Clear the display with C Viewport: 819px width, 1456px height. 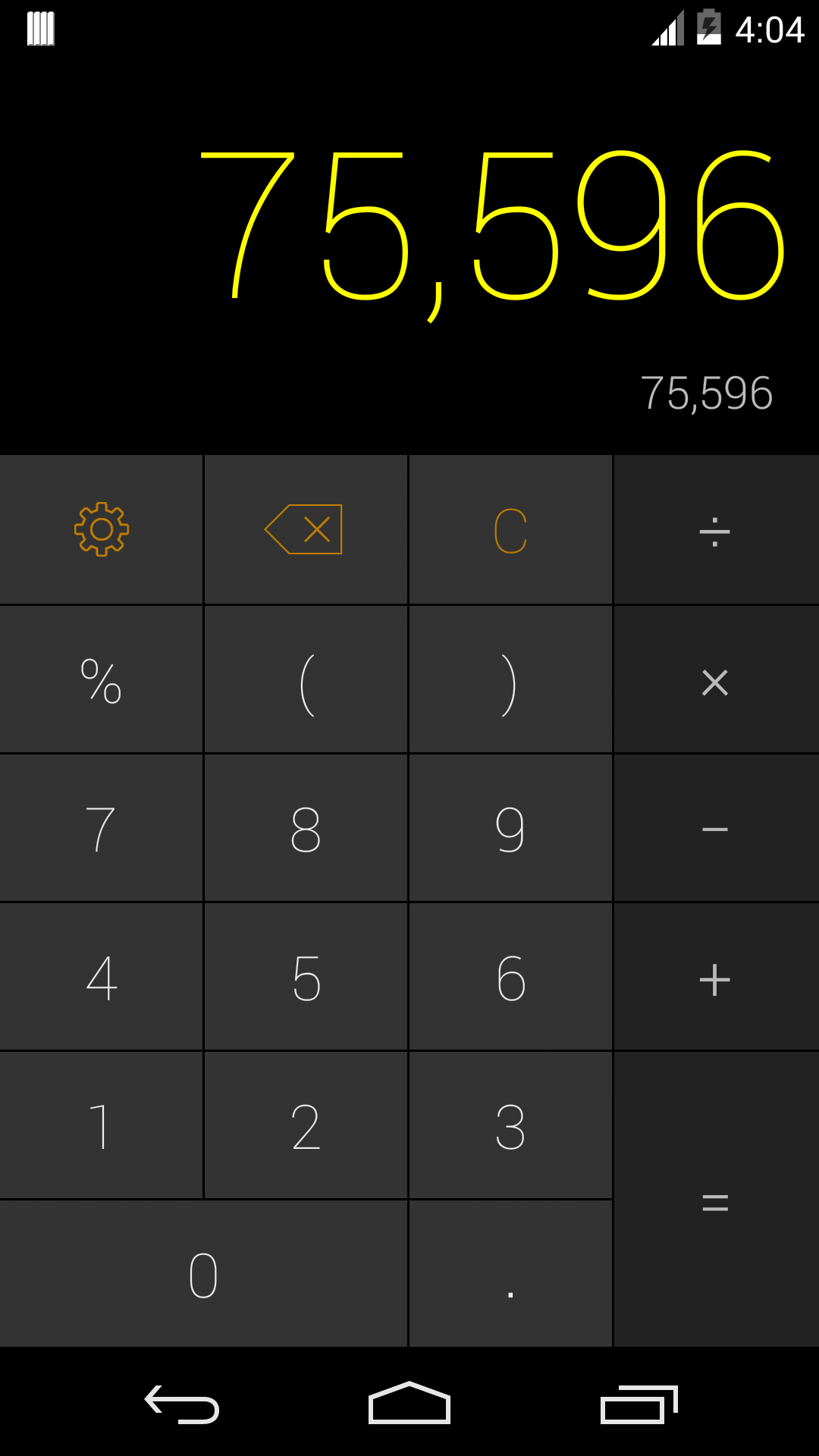[x=510, y=529]
